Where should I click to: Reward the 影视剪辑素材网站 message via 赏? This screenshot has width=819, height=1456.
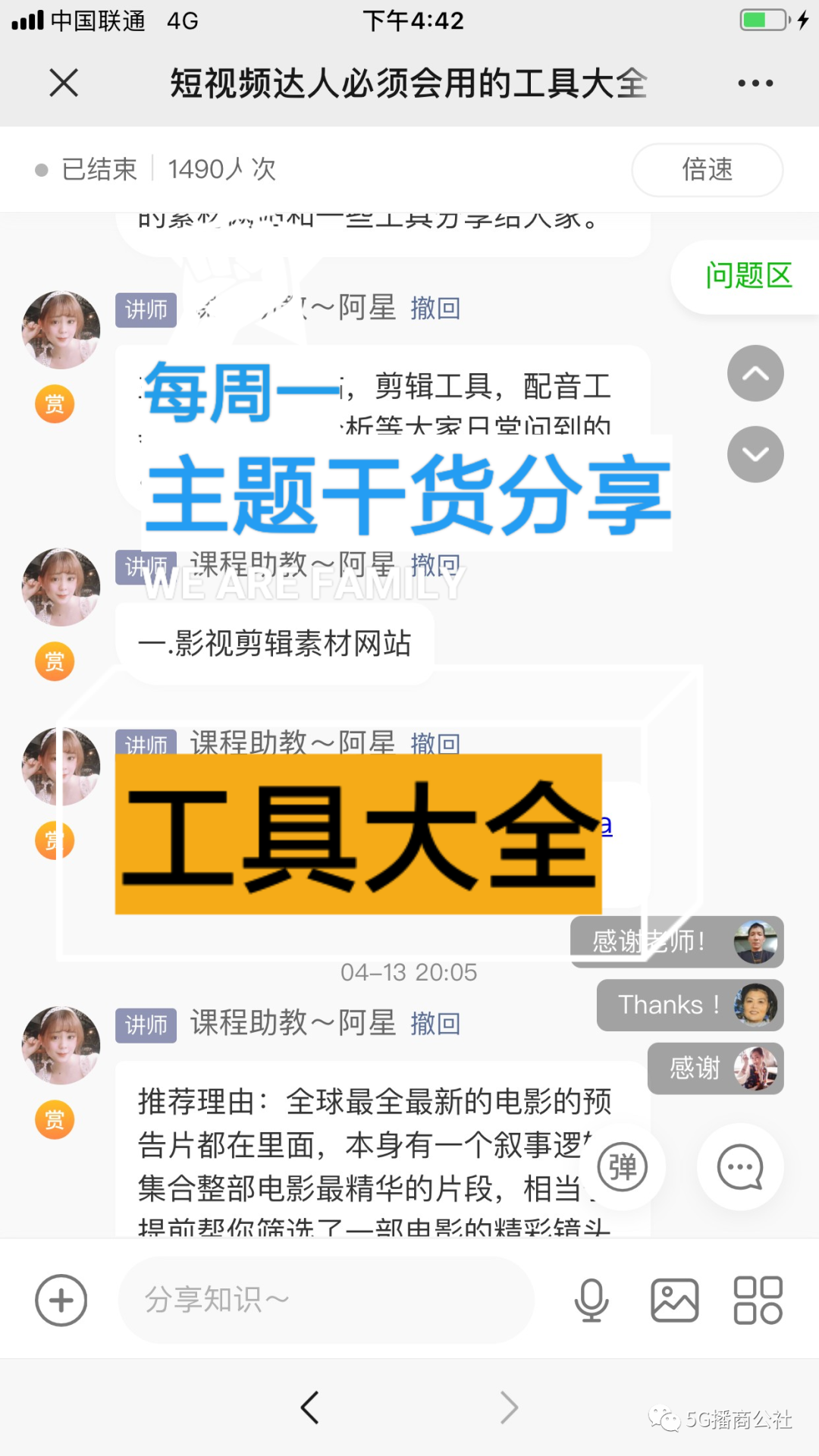(55, 661)
